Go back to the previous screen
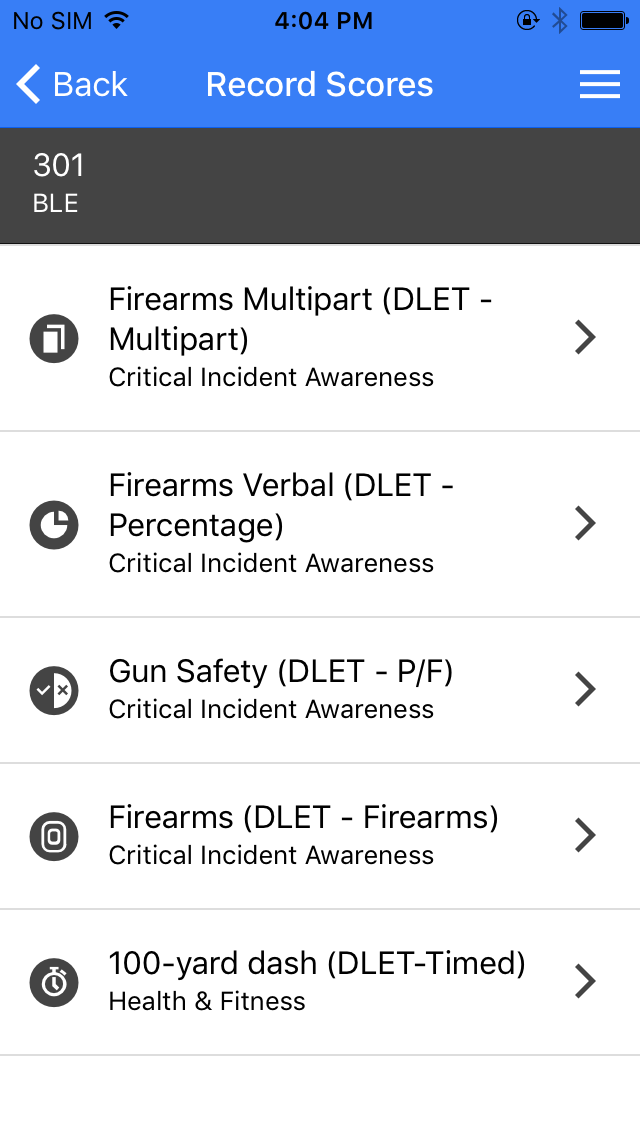This screenshot has height=1136, width=640. click(x=72, y=85)
